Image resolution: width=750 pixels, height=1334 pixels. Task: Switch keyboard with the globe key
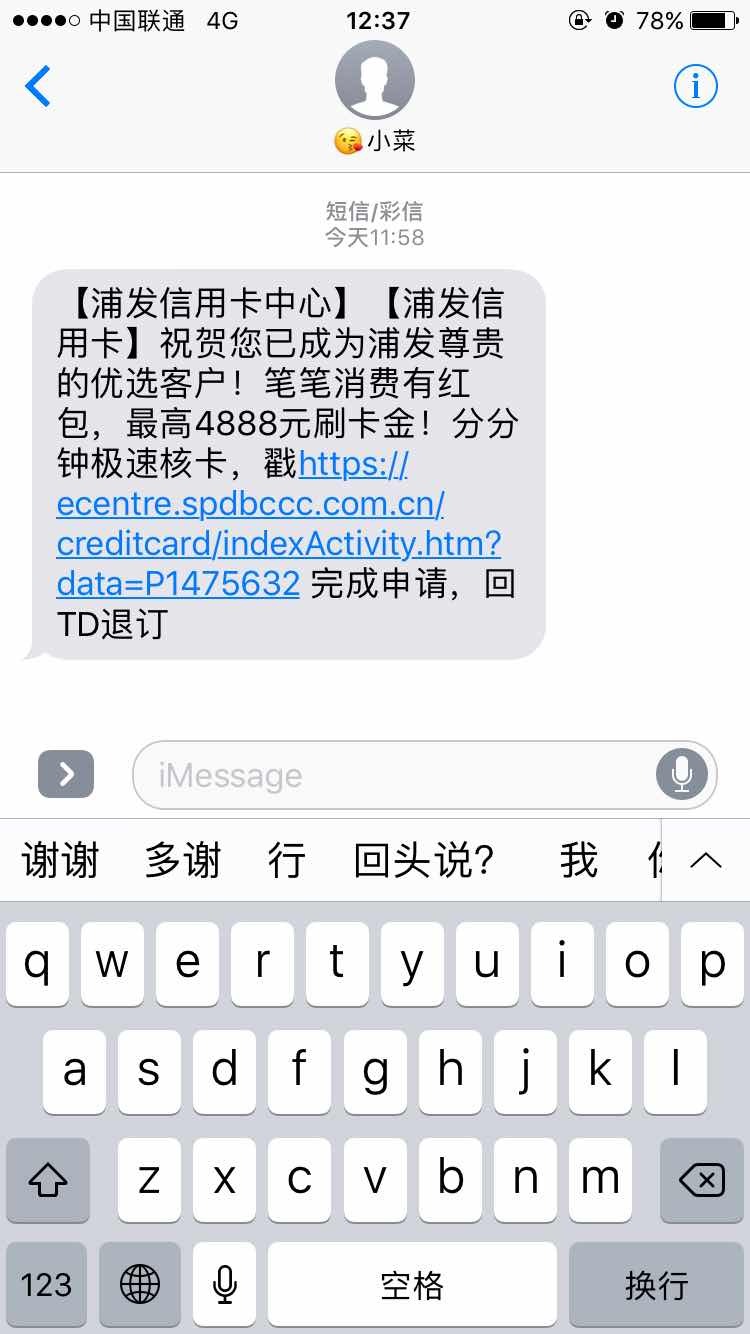coord(139,1284)
